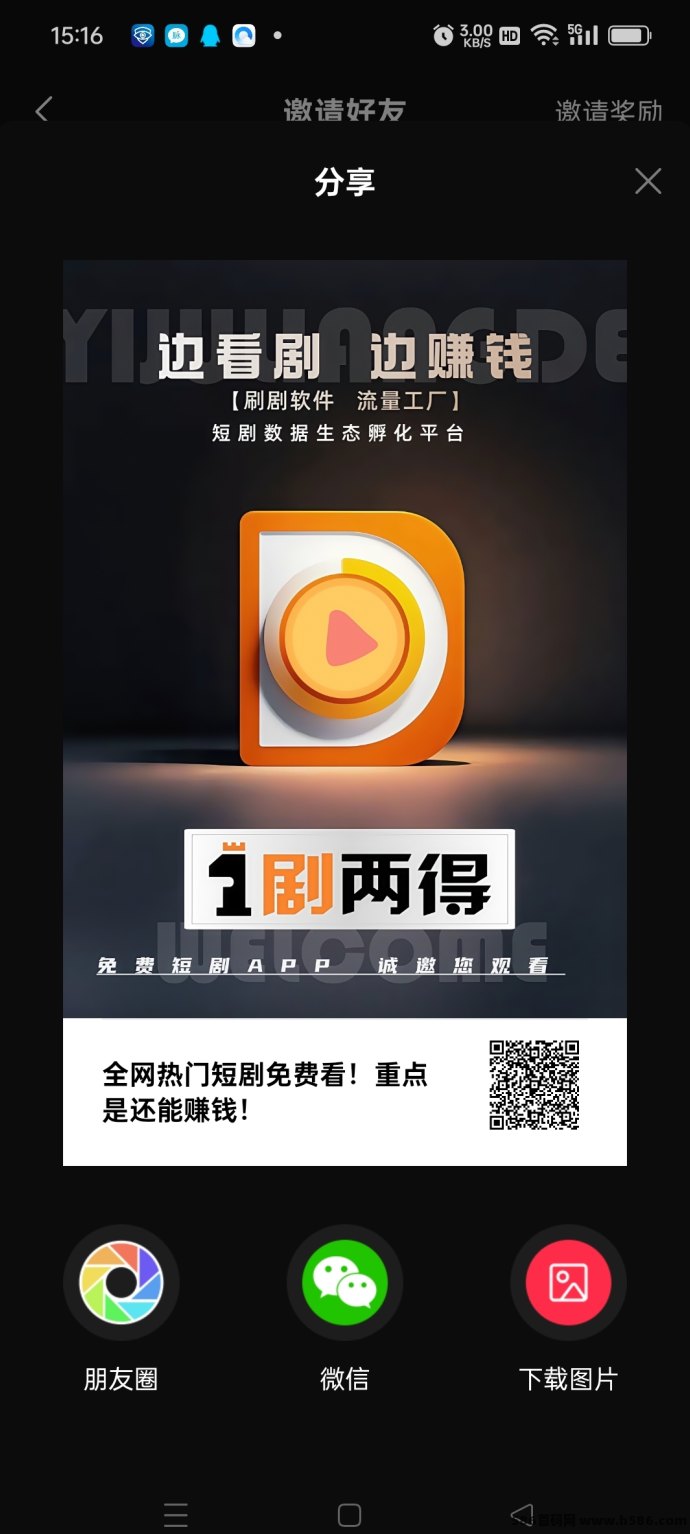
Task: Open recent apps from navigation bar
Action: coord(175,1515)
